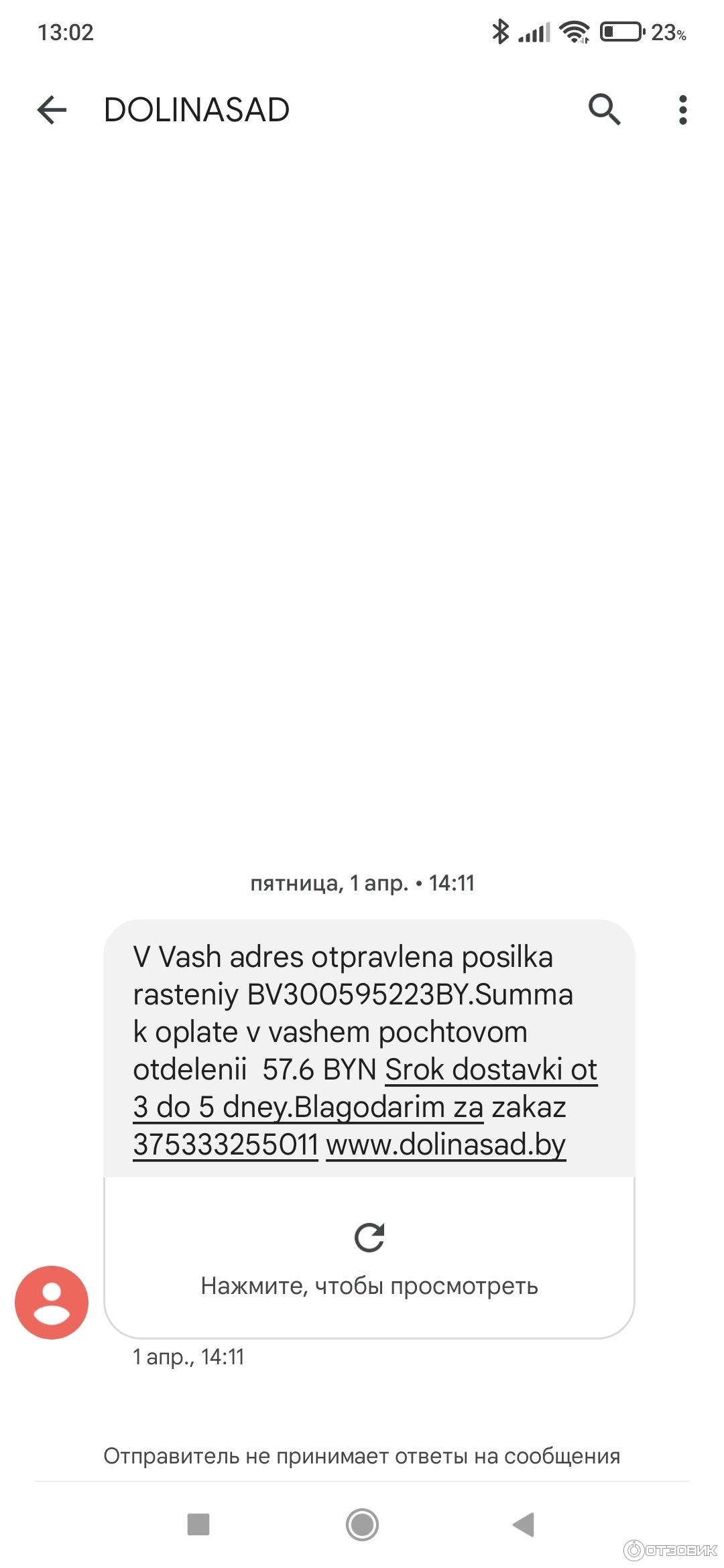Load the link preview to view it

tap(369, 1258)
